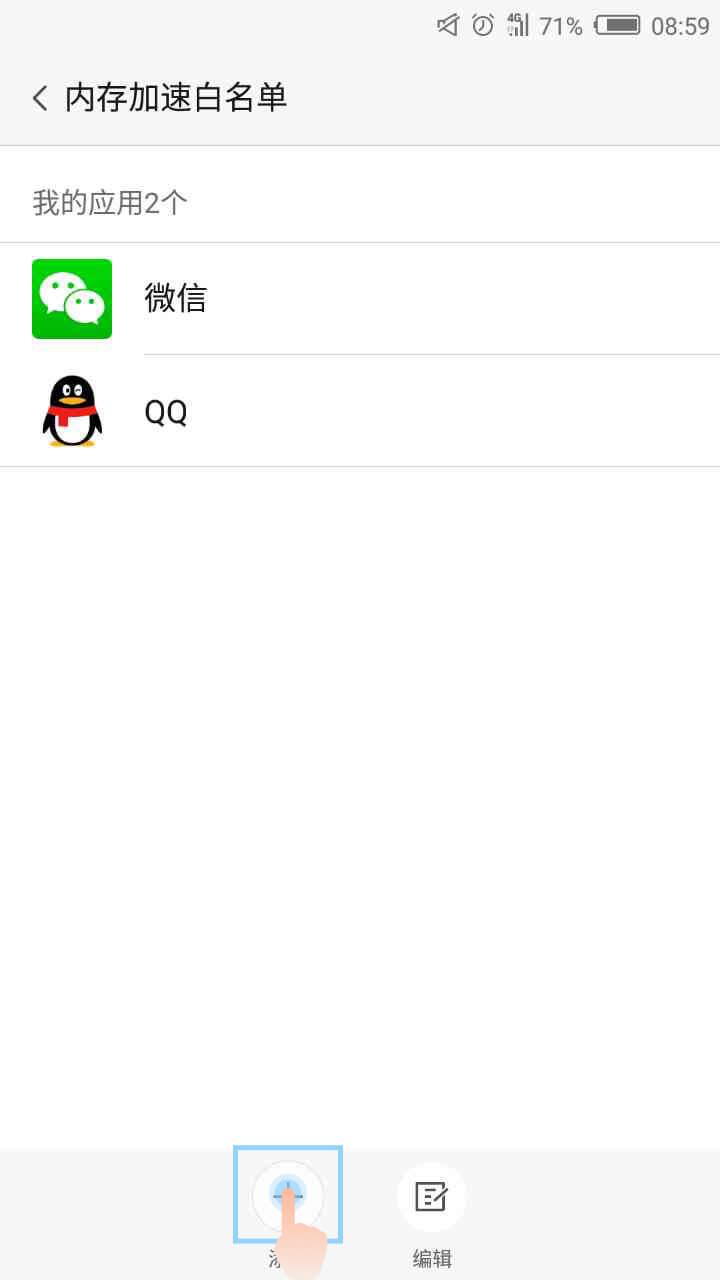Add an app to the whitelist
The height and width of the screenshot is (1280, 720).
288,1195
